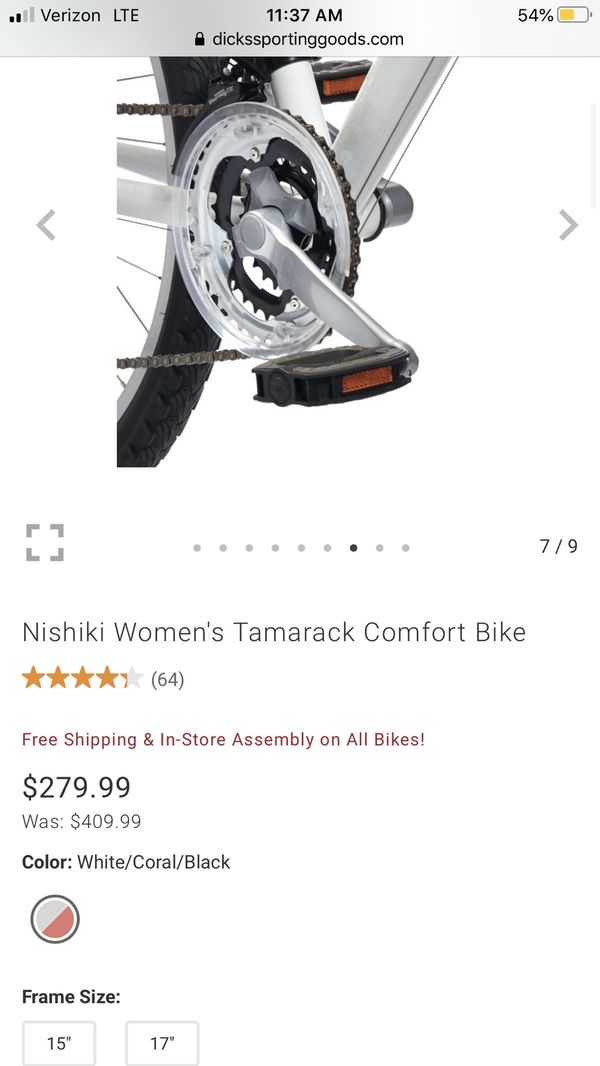Open the full-screen image view

(x=45, y=543)
